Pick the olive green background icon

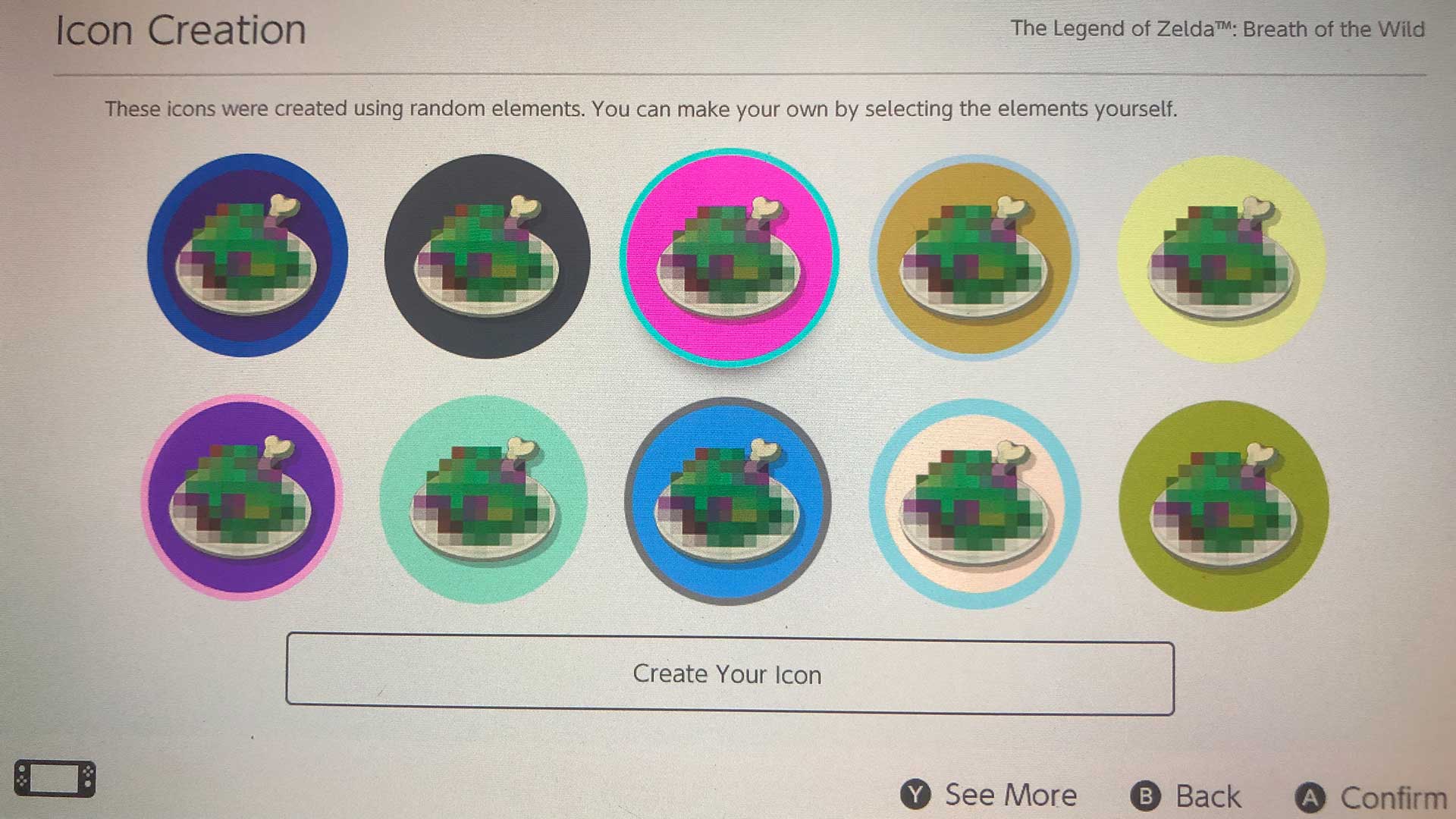tap(1223, 506)
